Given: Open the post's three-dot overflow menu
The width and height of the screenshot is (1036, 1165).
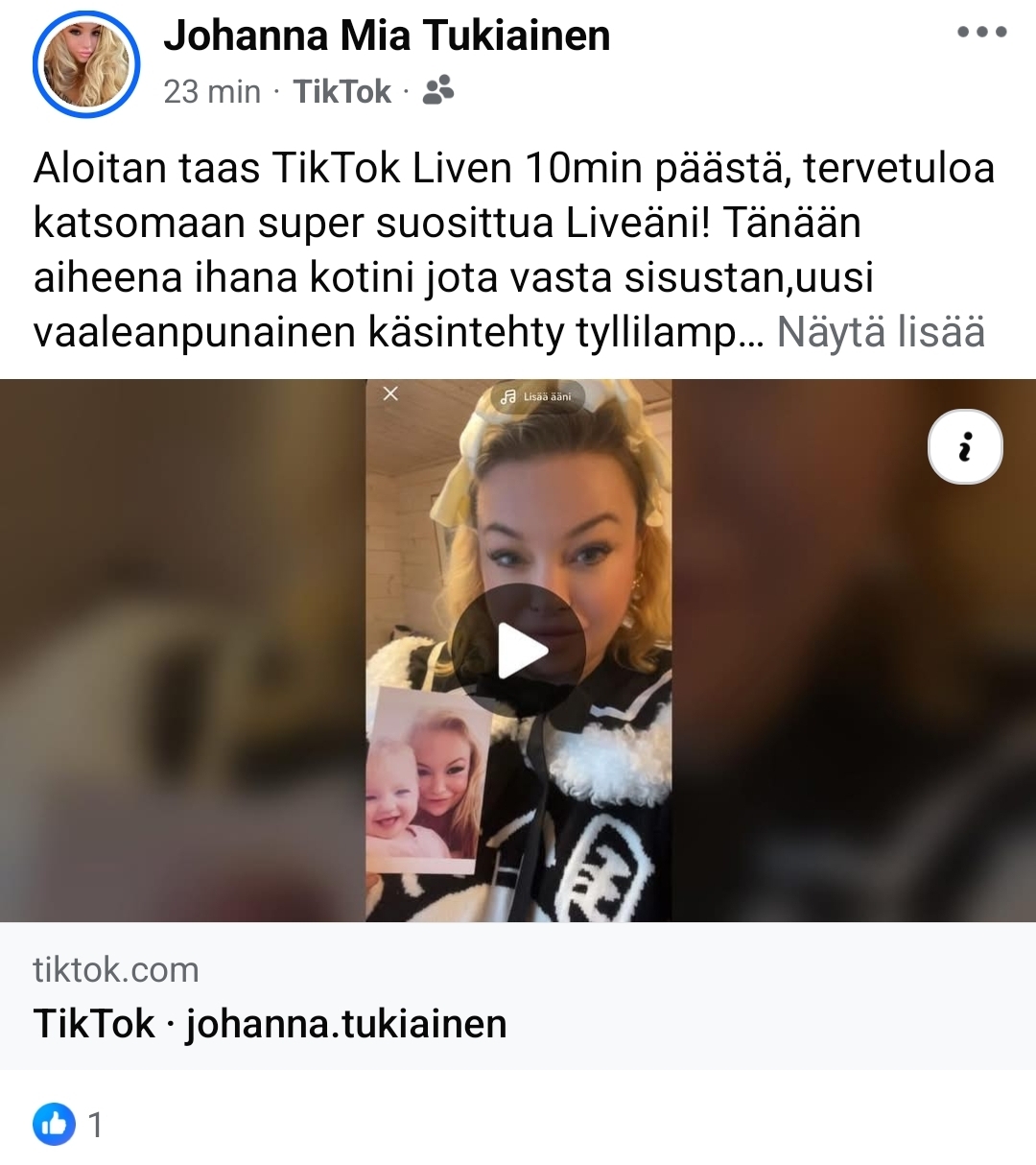Looking at the screenshot, I should 981,33.
